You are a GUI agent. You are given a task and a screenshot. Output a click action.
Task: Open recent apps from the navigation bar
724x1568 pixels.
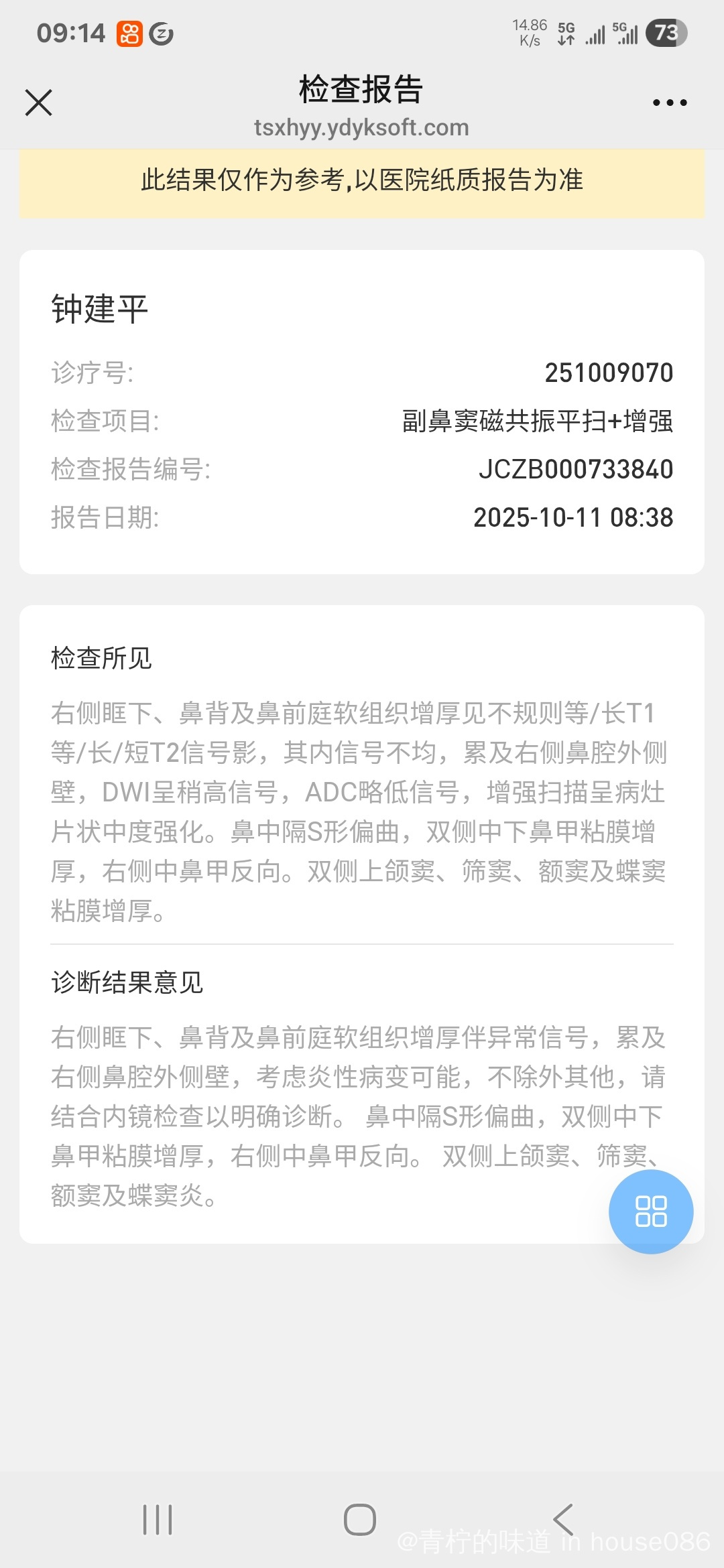pyautogui.click(x=158, y=1519)
